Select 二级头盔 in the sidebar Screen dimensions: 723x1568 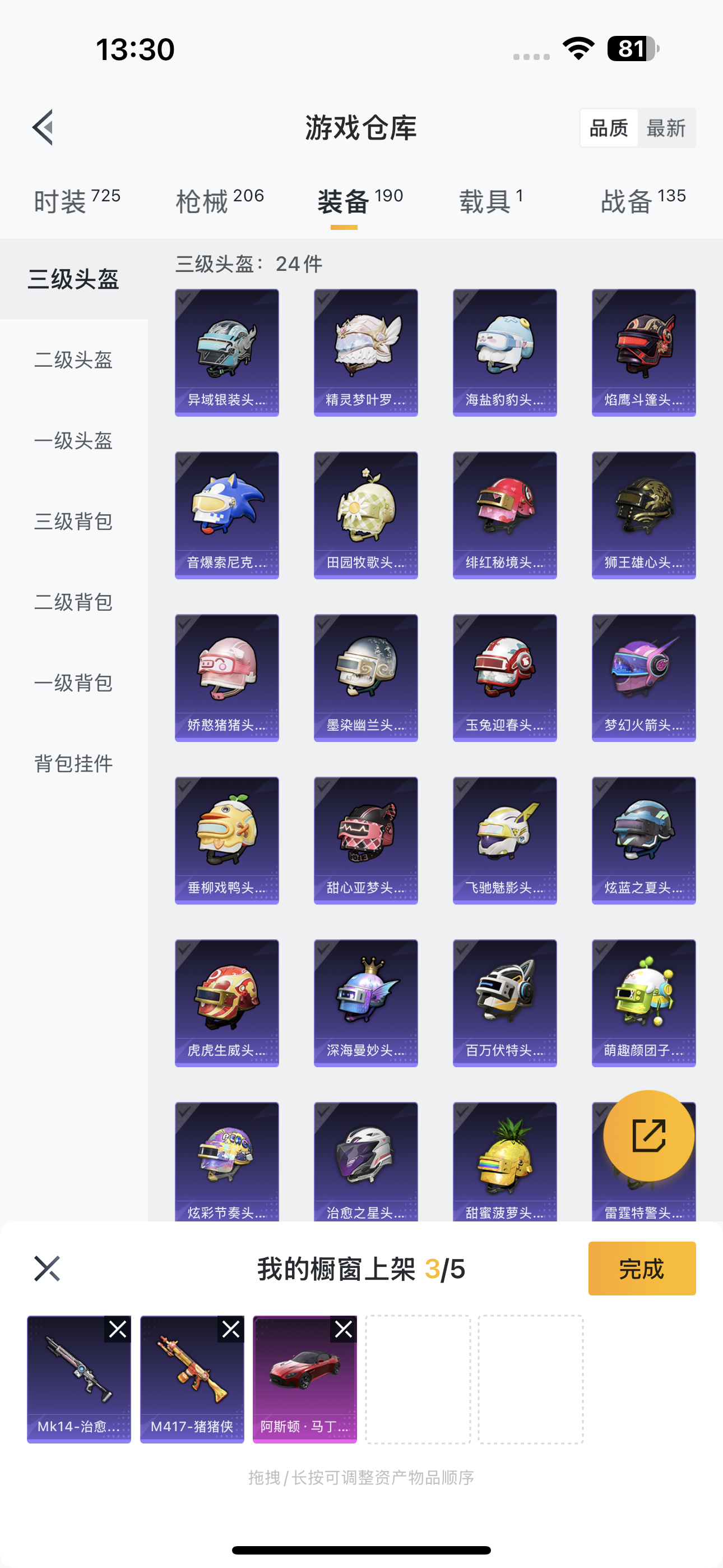pos(73,359)
